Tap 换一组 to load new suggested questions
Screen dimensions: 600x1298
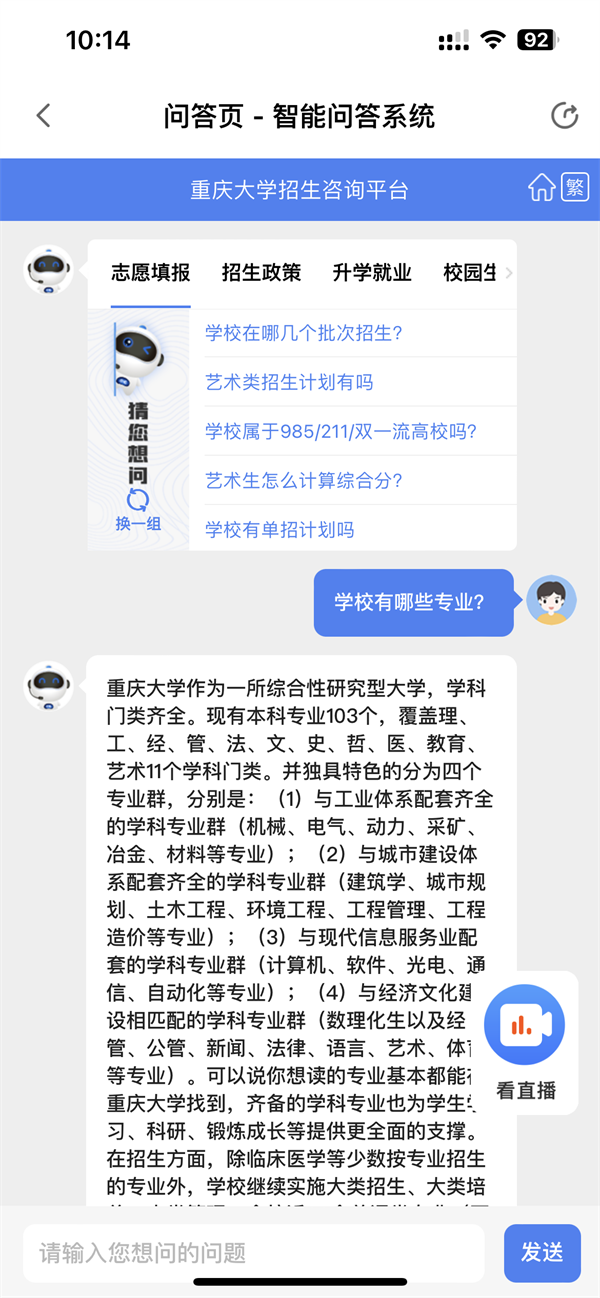pos(138,511)
